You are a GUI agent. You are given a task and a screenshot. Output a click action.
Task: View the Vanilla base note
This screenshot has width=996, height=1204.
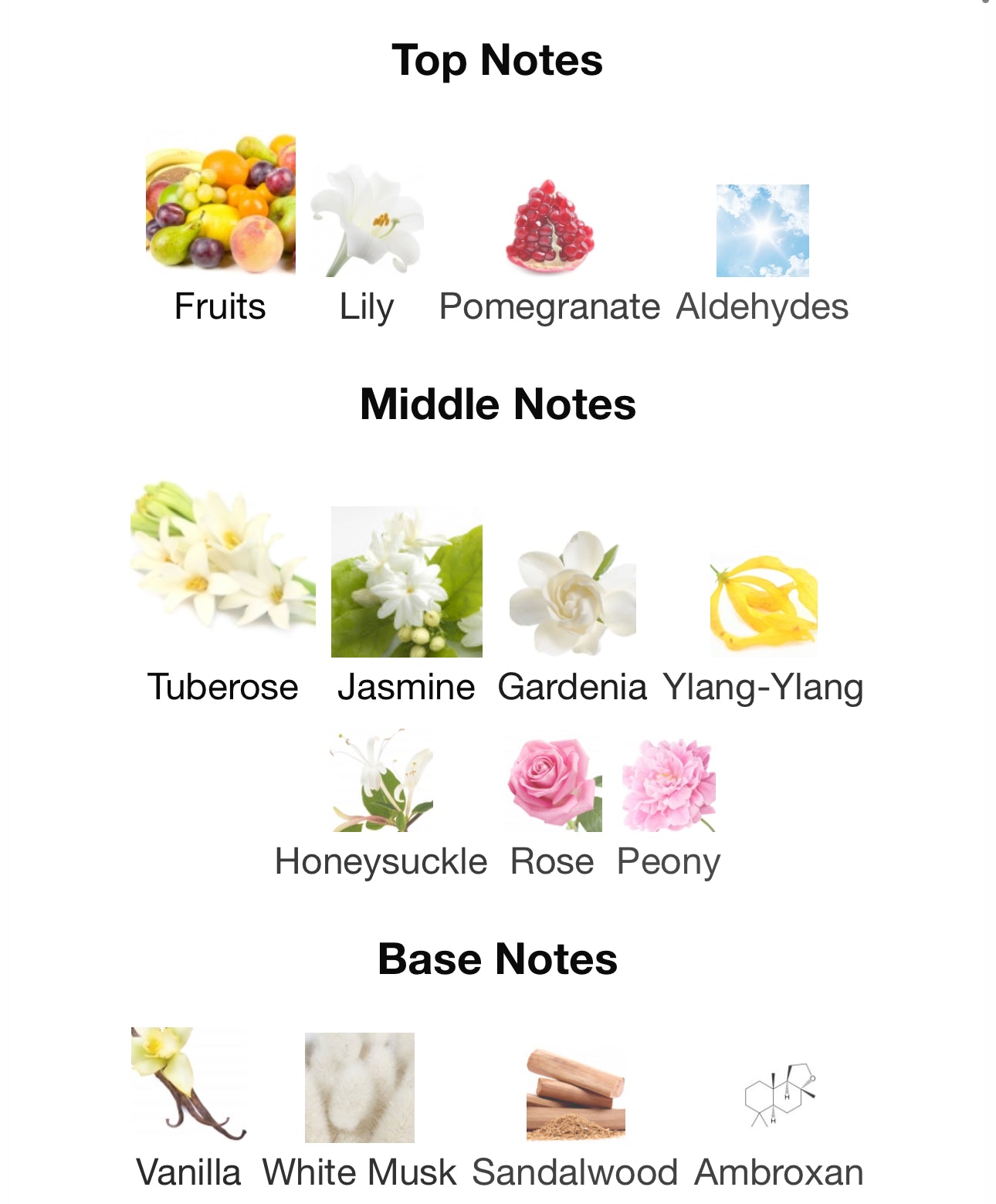(188, 1084)
